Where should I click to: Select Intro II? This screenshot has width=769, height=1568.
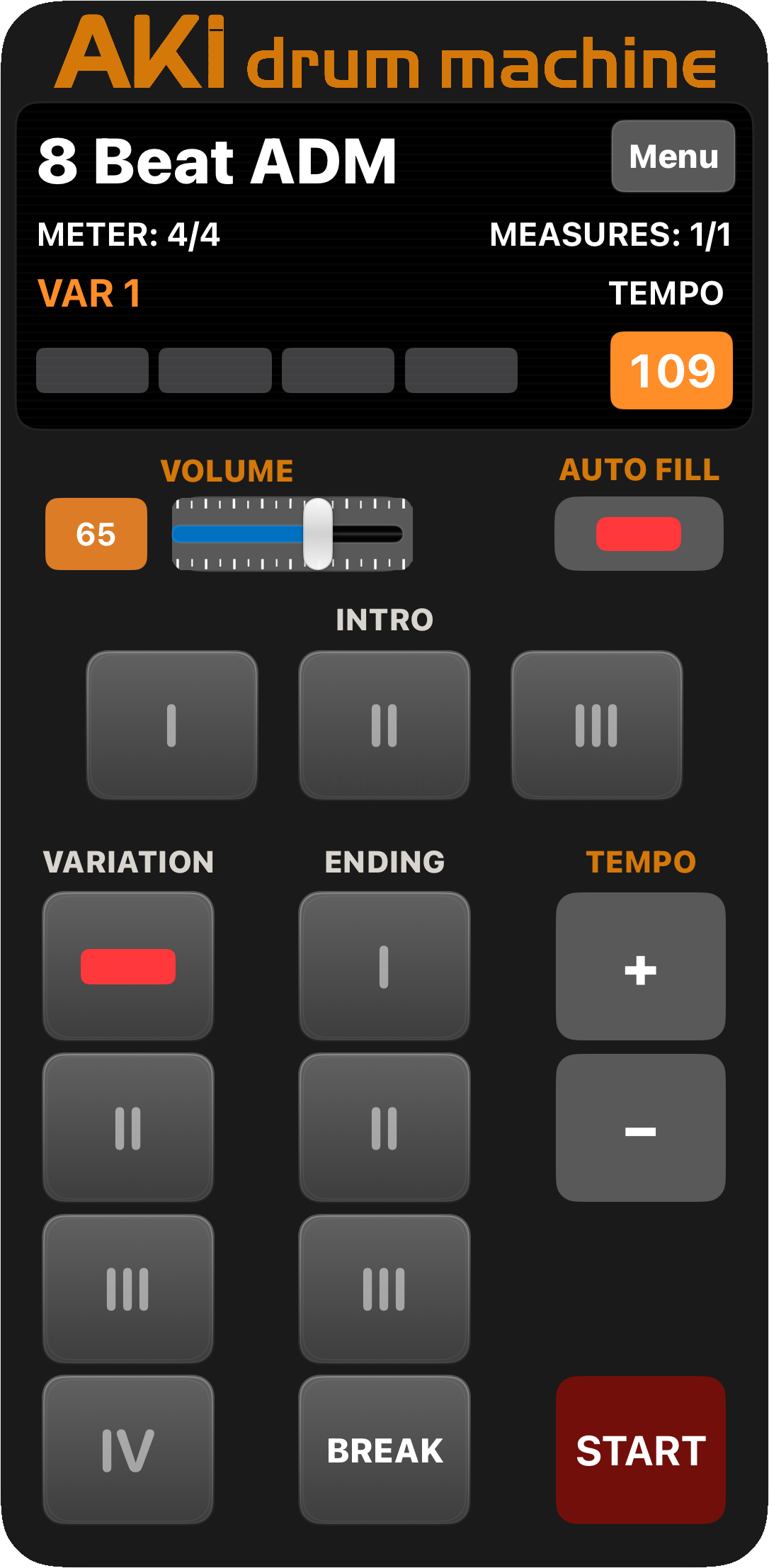point(384,725)
